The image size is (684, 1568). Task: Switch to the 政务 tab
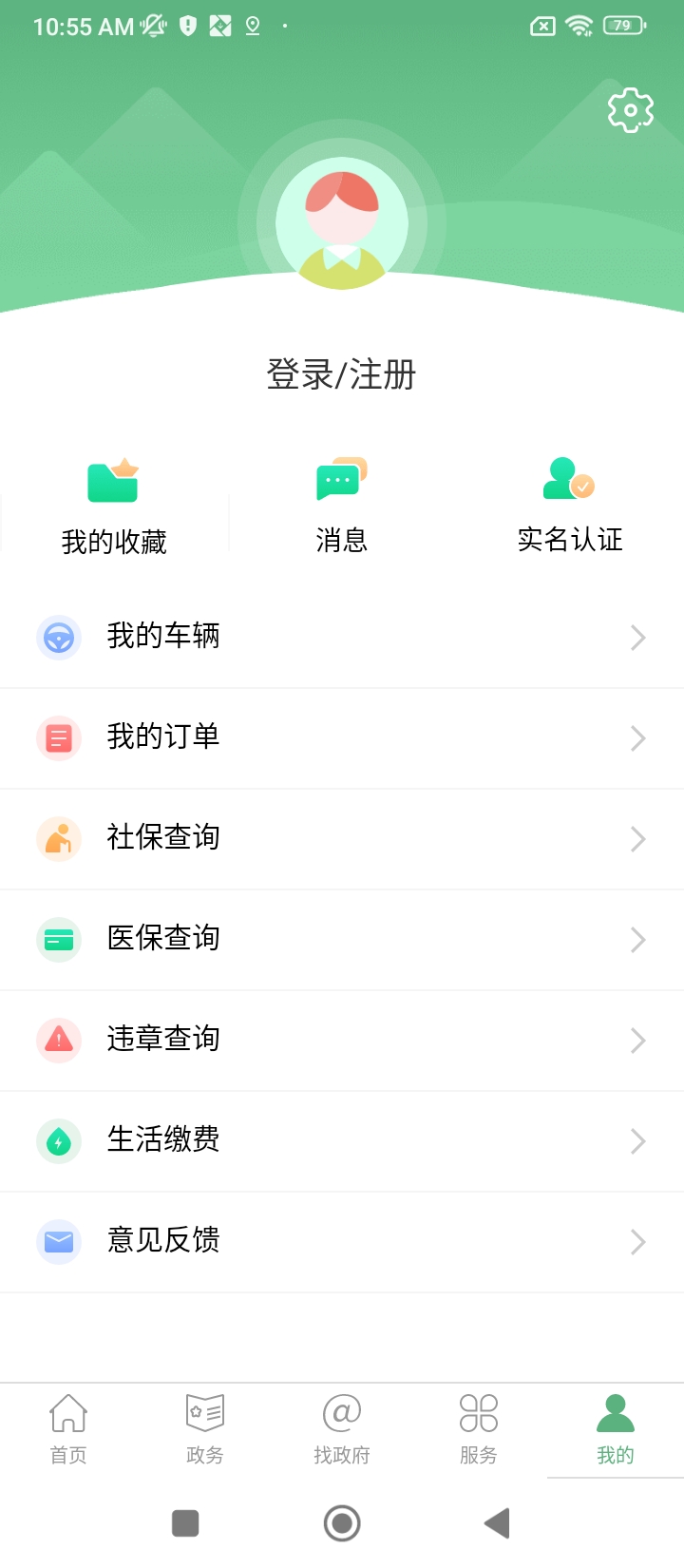coord(205,1429)
